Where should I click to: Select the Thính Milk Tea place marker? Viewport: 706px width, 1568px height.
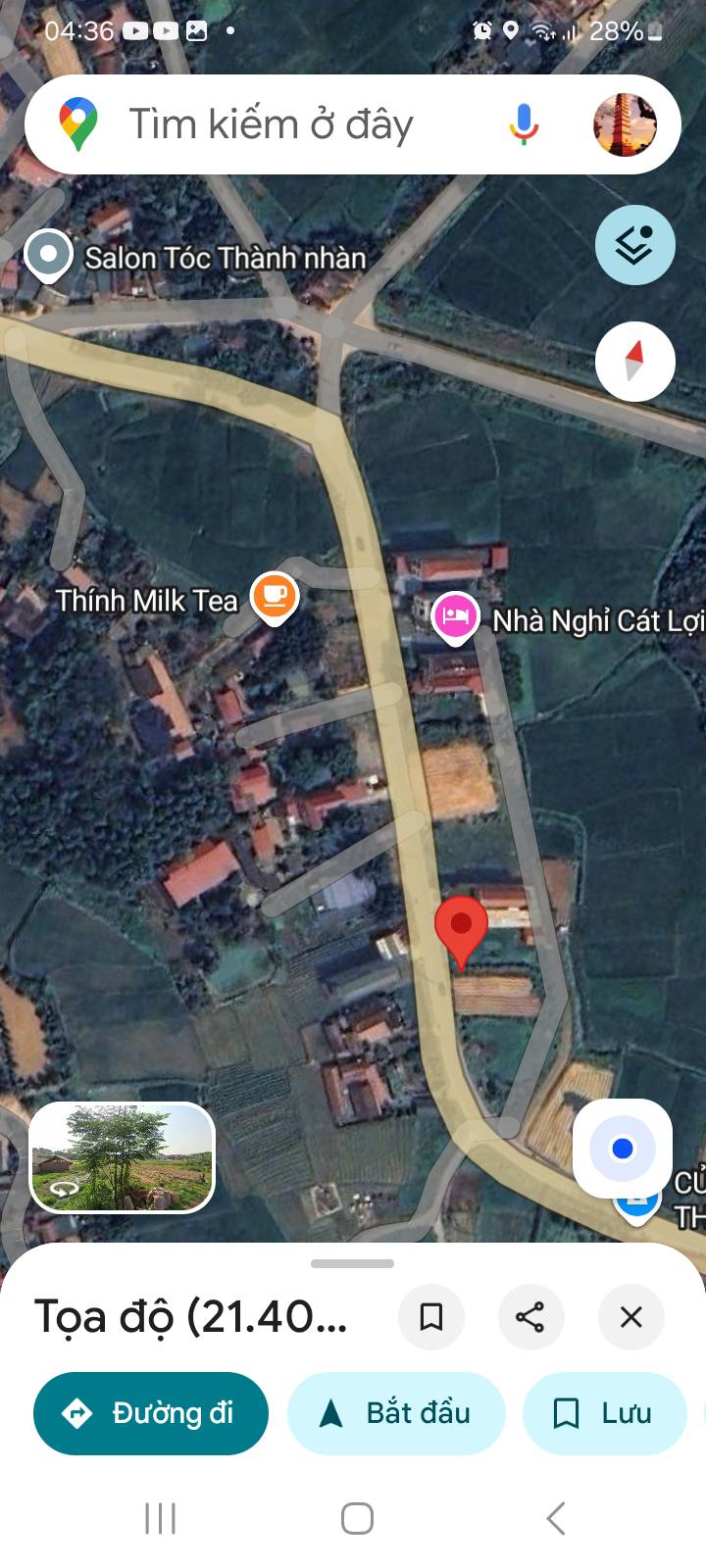274,596
